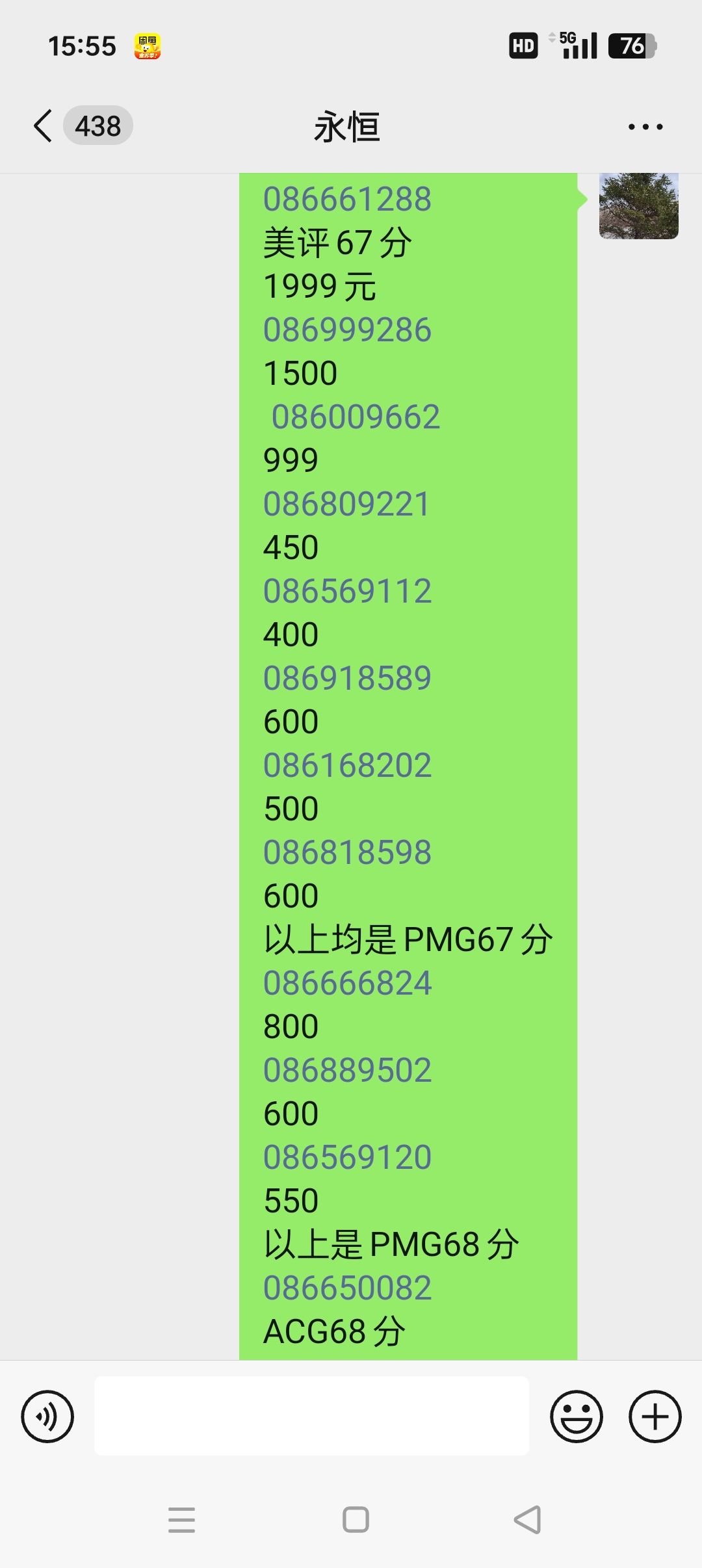Tap the number link 086661288
702x1568 pixels.
[347, 199]
